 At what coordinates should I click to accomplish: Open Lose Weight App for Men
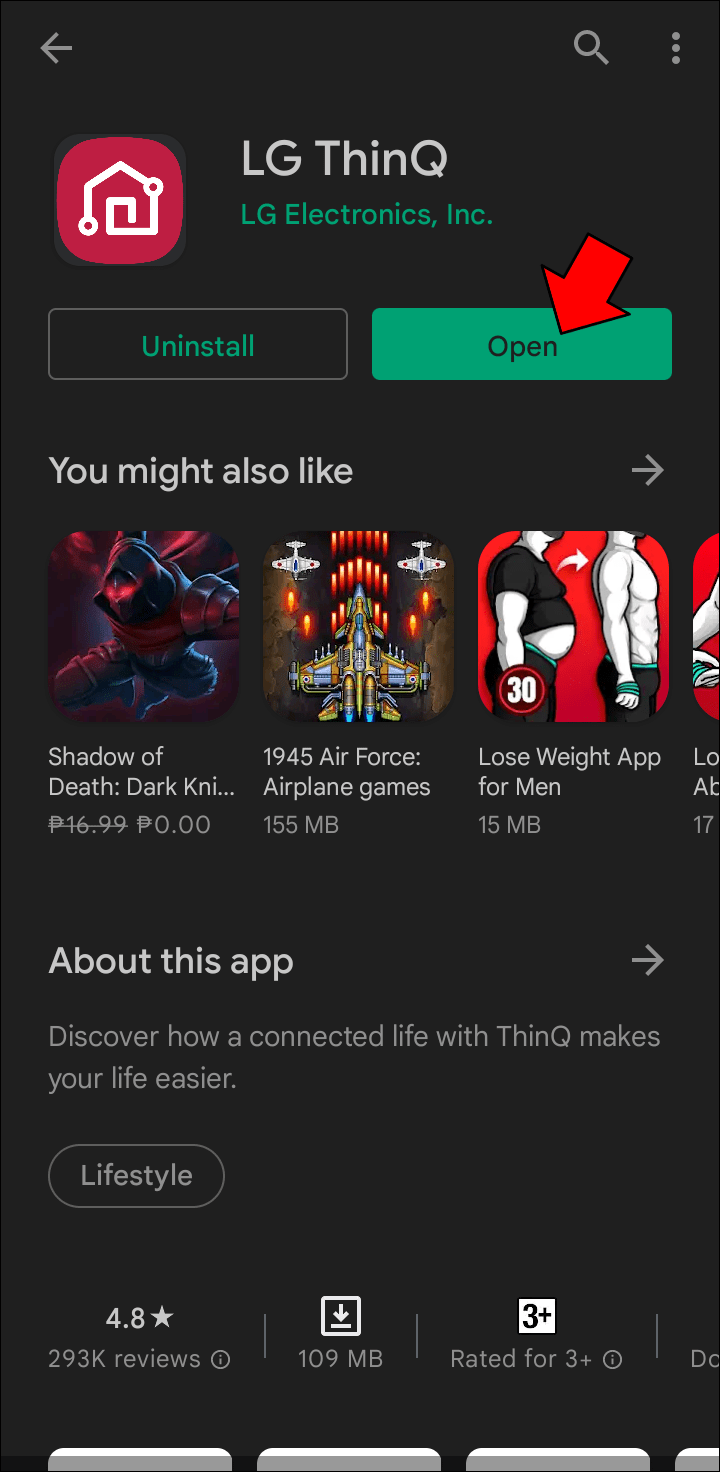573,627
